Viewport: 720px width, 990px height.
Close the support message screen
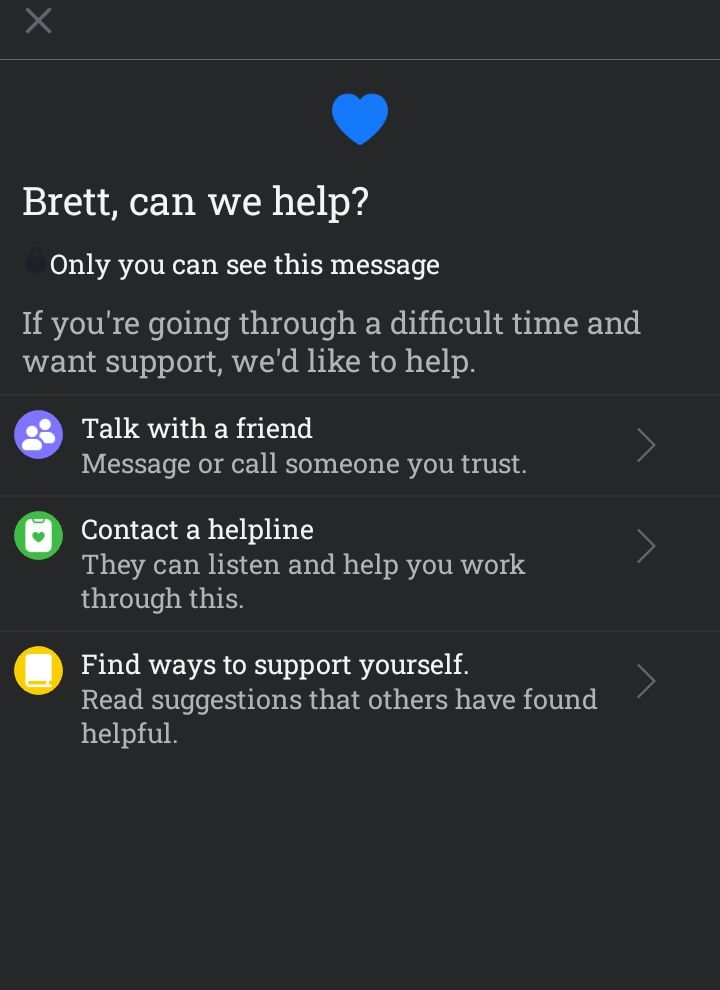click(x=38, y=21)
